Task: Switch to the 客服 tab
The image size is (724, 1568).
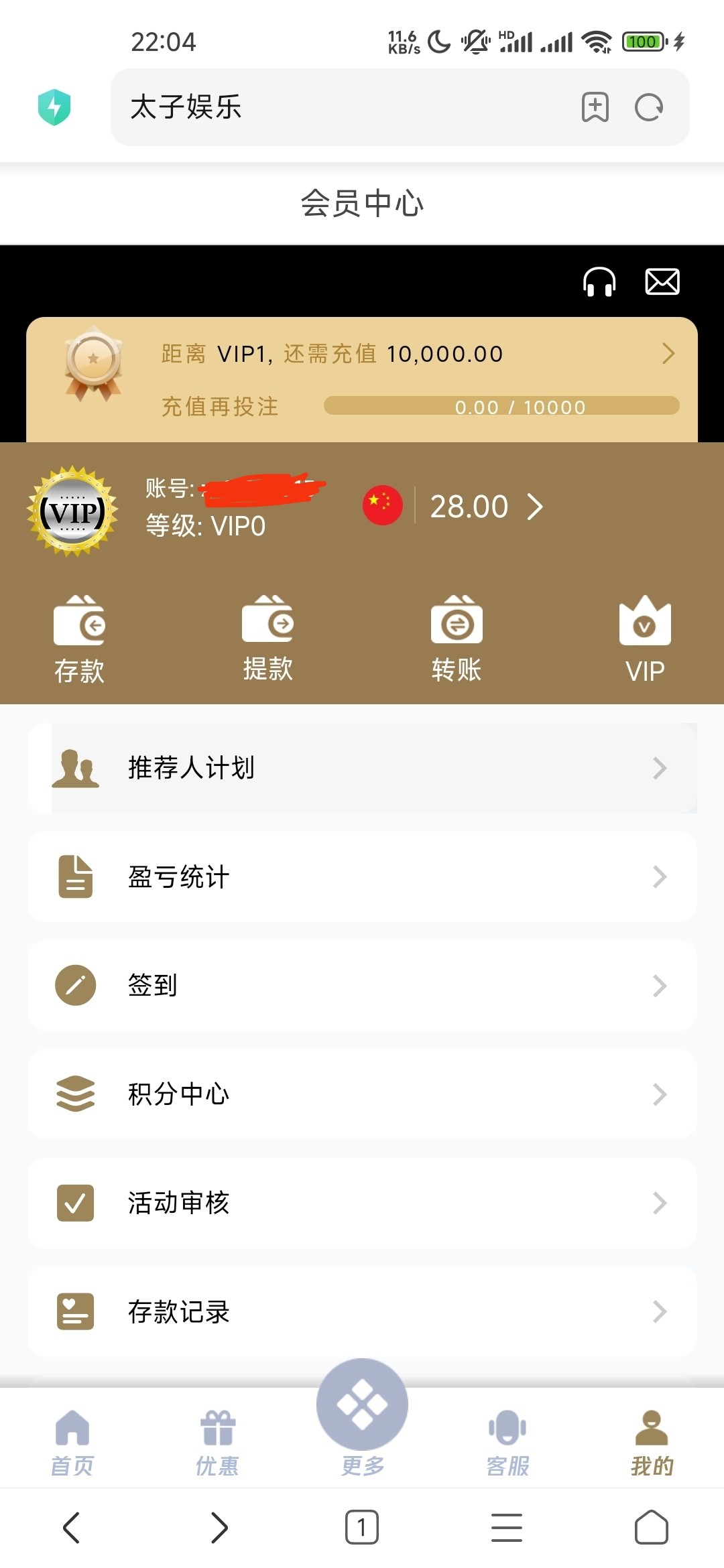Action: pyautogui.click(x=507, y=1442)
